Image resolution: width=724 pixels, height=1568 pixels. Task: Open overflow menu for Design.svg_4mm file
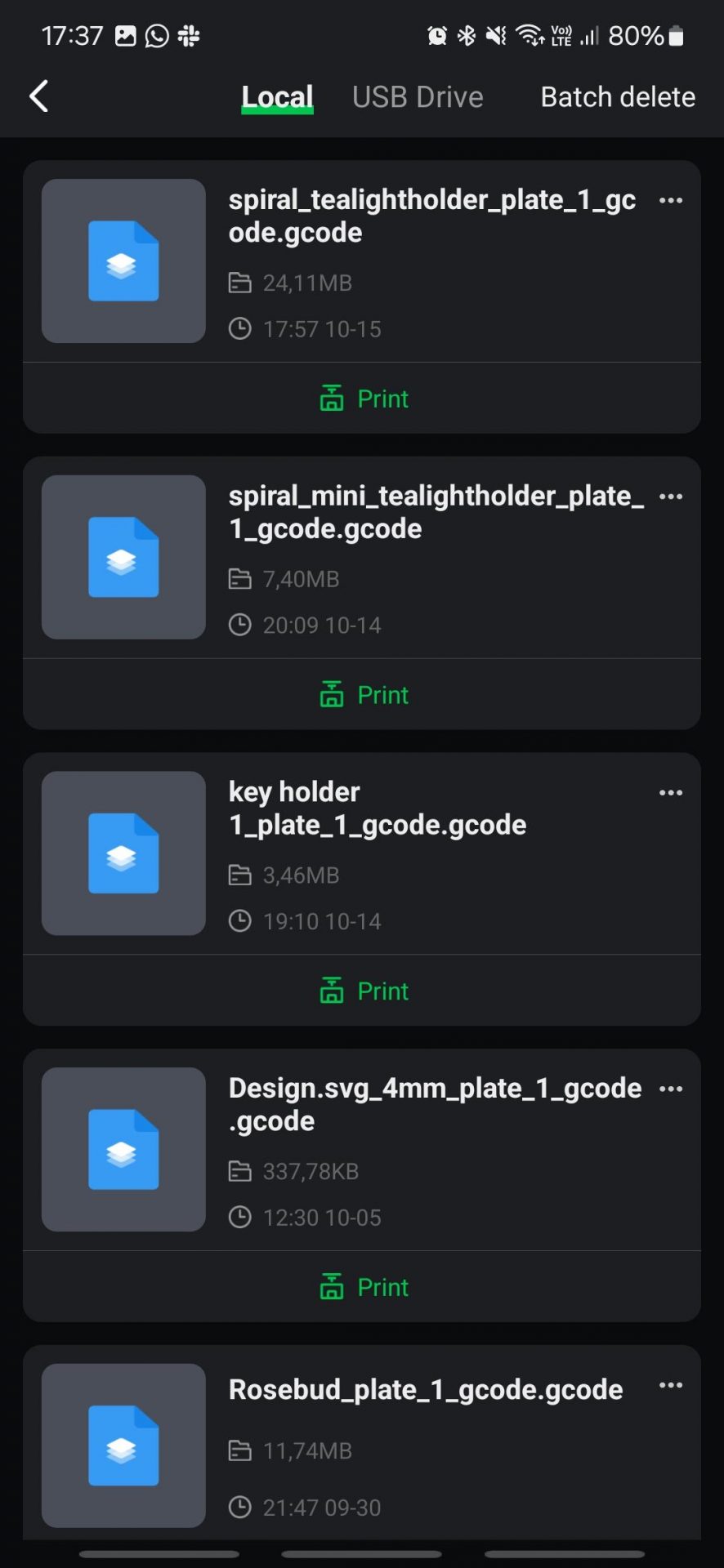671,1089
